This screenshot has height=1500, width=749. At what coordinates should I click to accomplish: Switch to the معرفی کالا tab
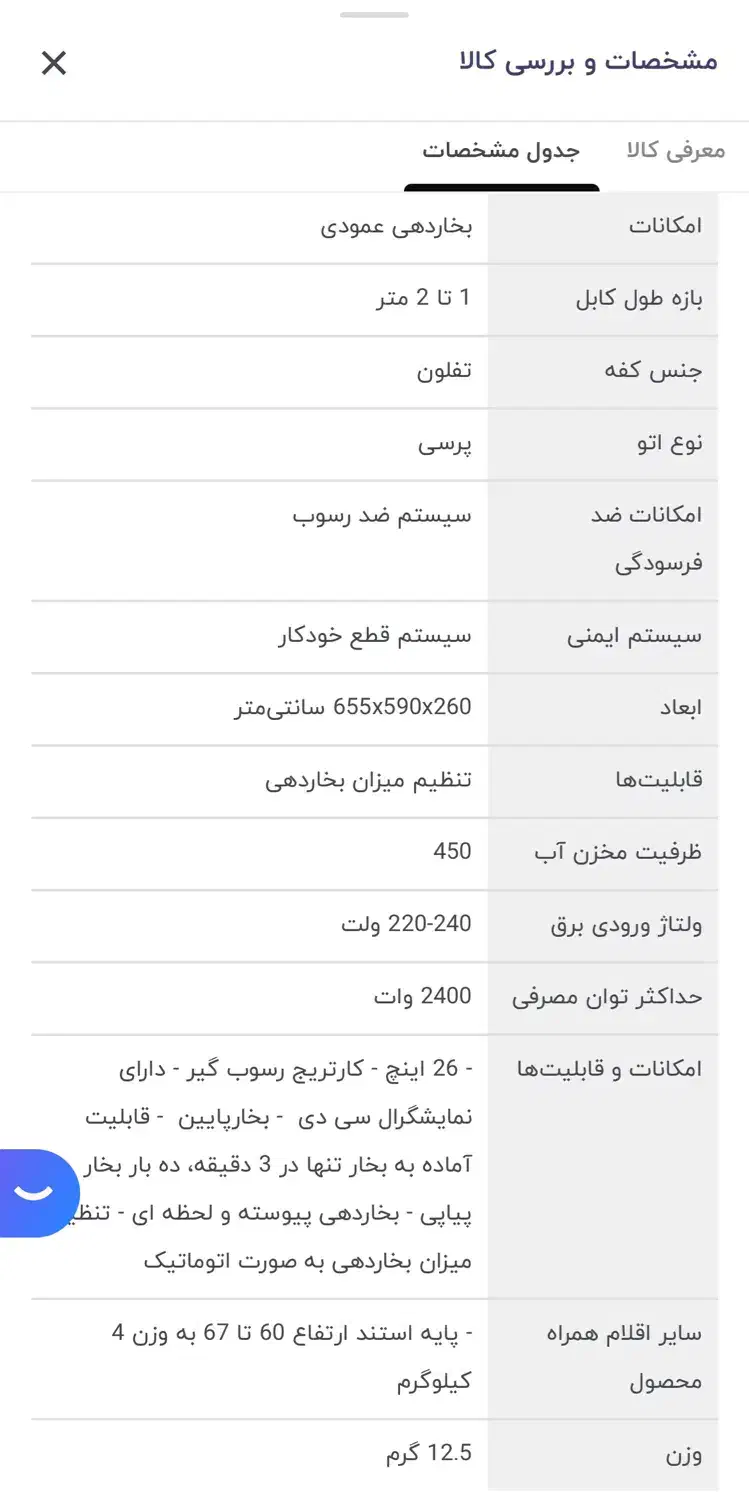(x=672, y=148)
